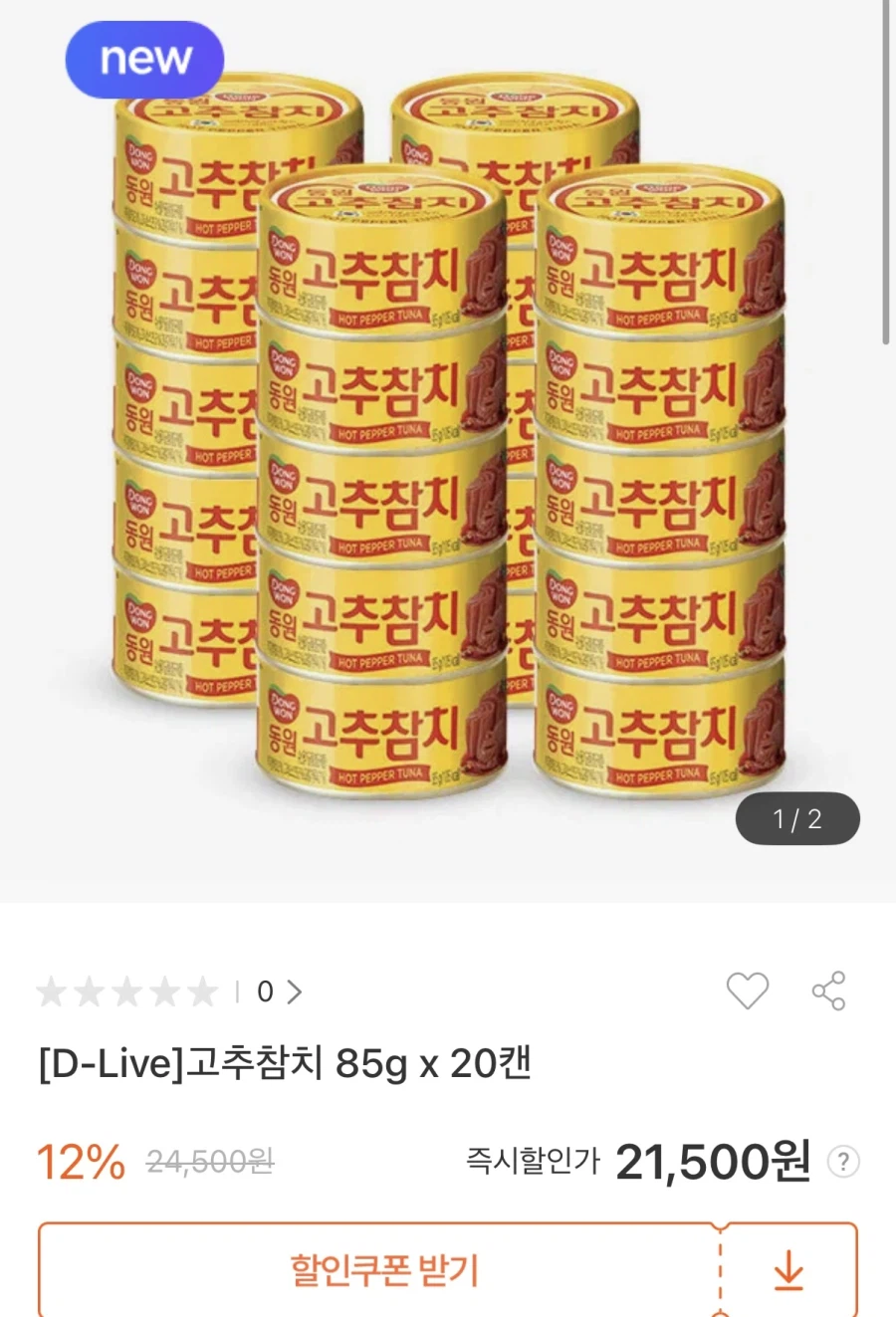The image size is (896, 1317).
Task: Tap the tuna can product image
Action: pos(448,448)
